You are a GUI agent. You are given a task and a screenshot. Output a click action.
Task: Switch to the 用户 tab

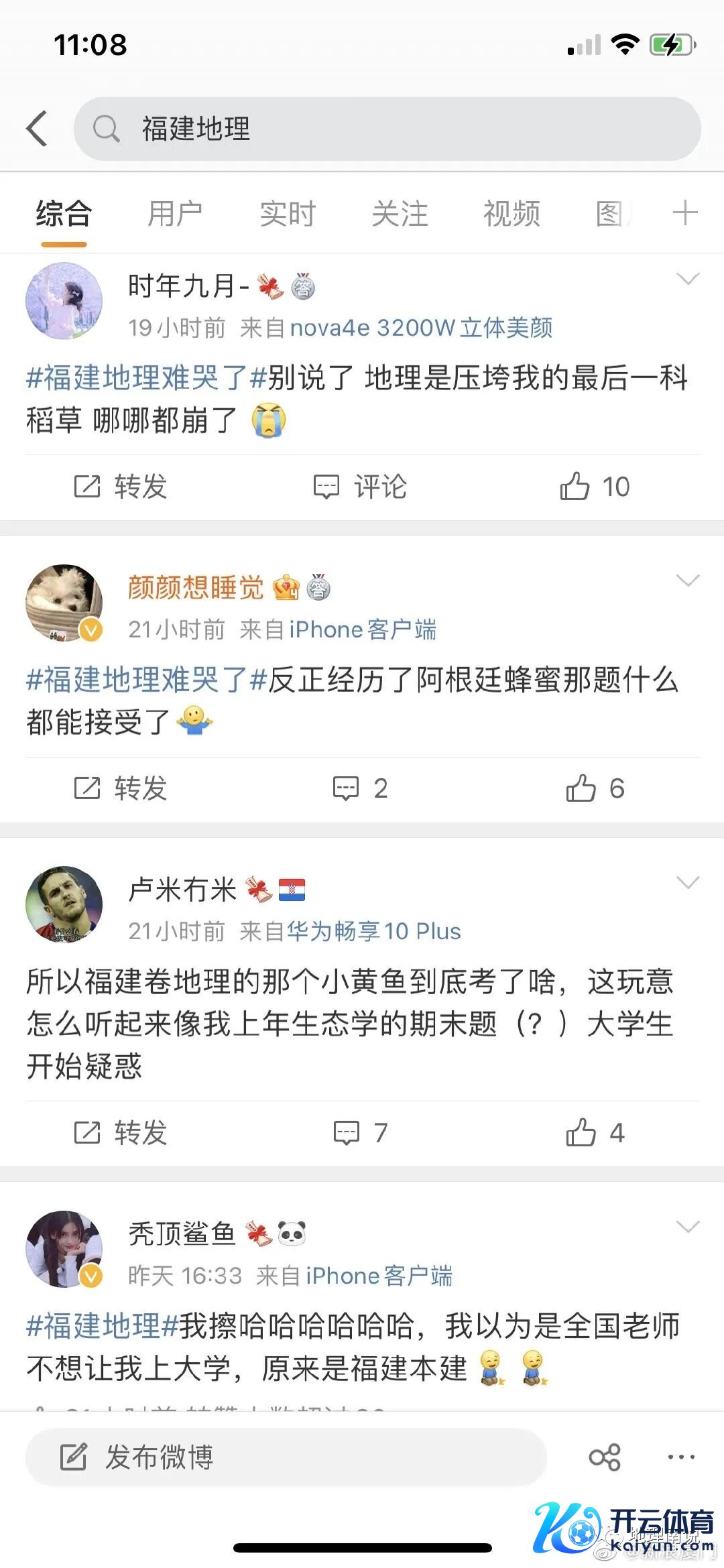(x=175, y=215)
